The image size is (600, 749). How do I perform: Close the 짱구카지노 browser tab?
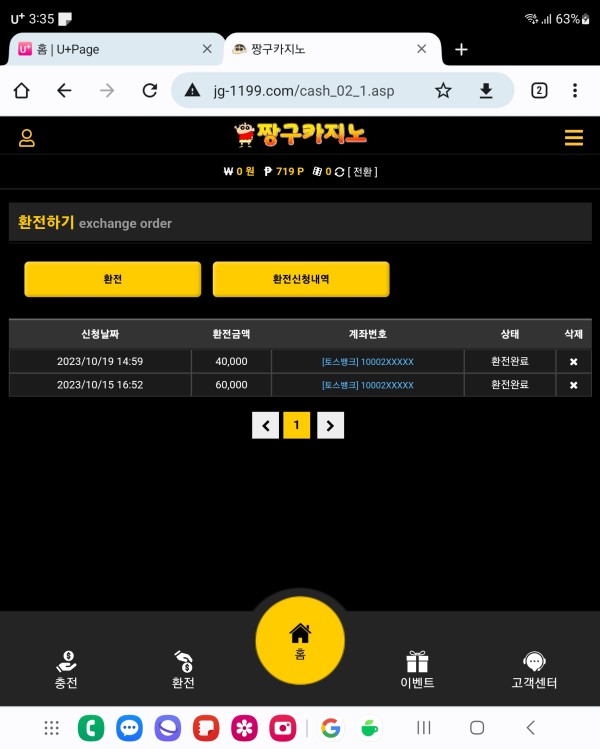[422, 49]
